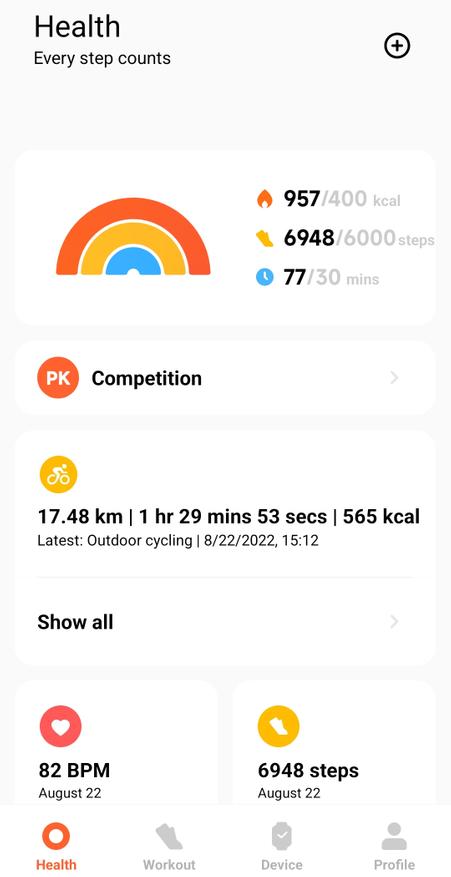The width and height of the screenshot is (451, 877).
Task: Open the 82 BPM heart rate card
Action: 116,743
